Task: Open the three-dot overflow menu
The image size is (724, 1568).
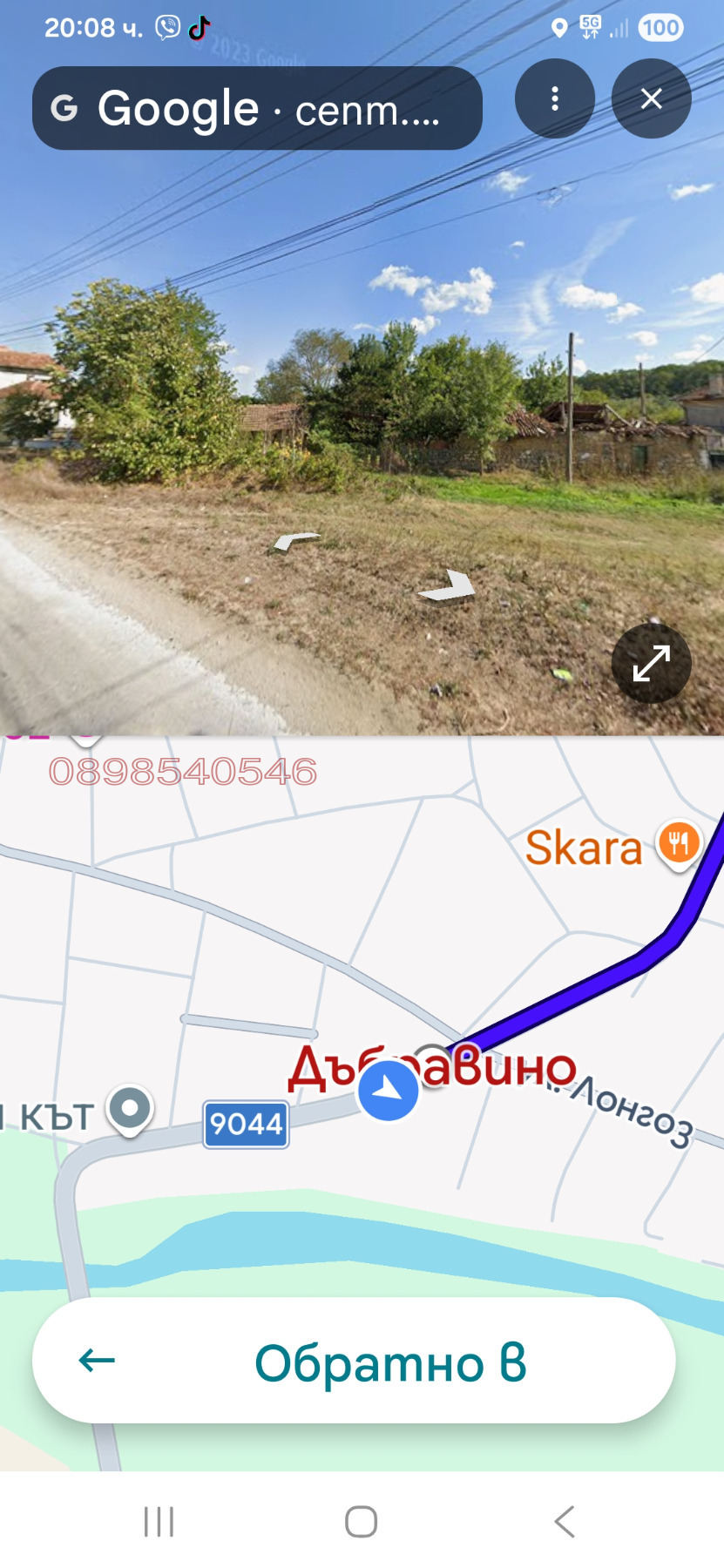Action: (x=555, y=98)
